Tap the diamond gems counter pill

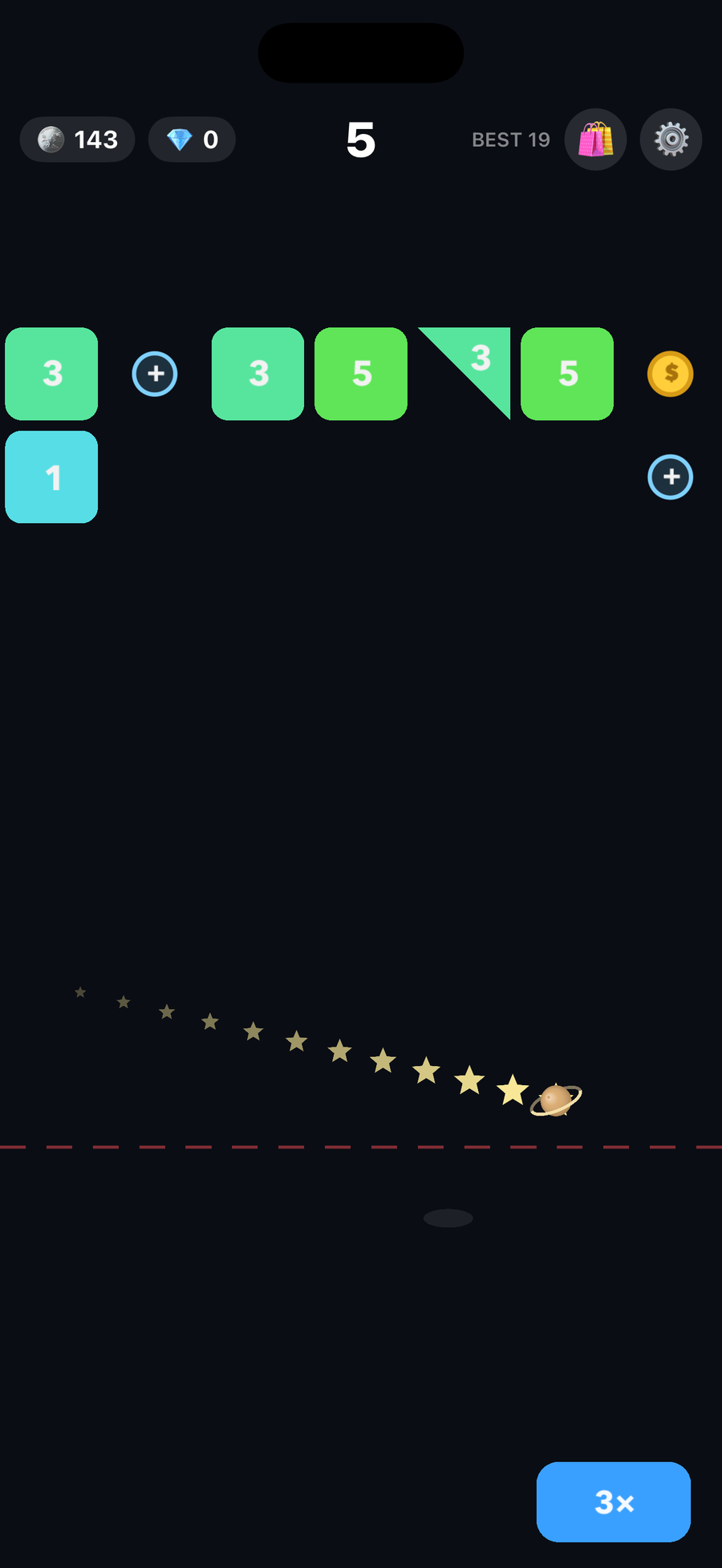[192, 140]
